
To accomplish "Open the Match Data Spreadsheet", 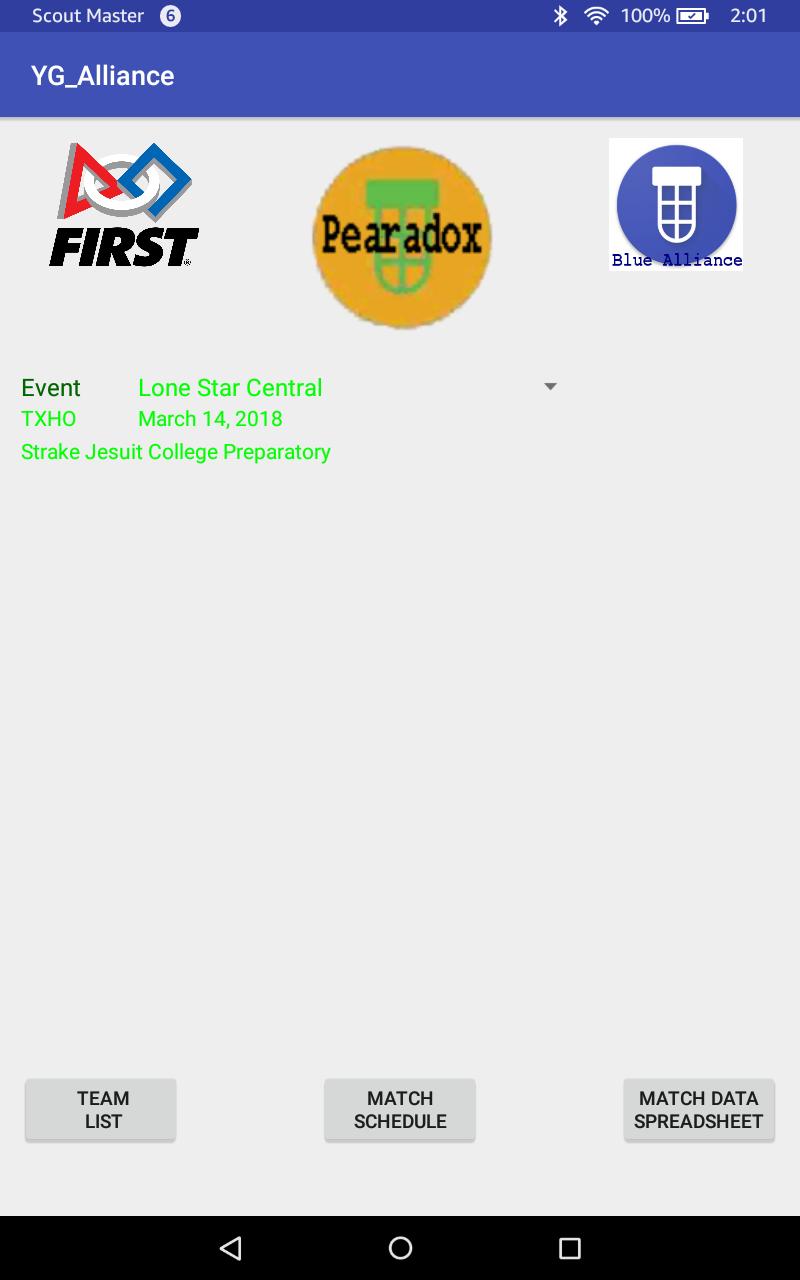I will [x=698, y=1110].
